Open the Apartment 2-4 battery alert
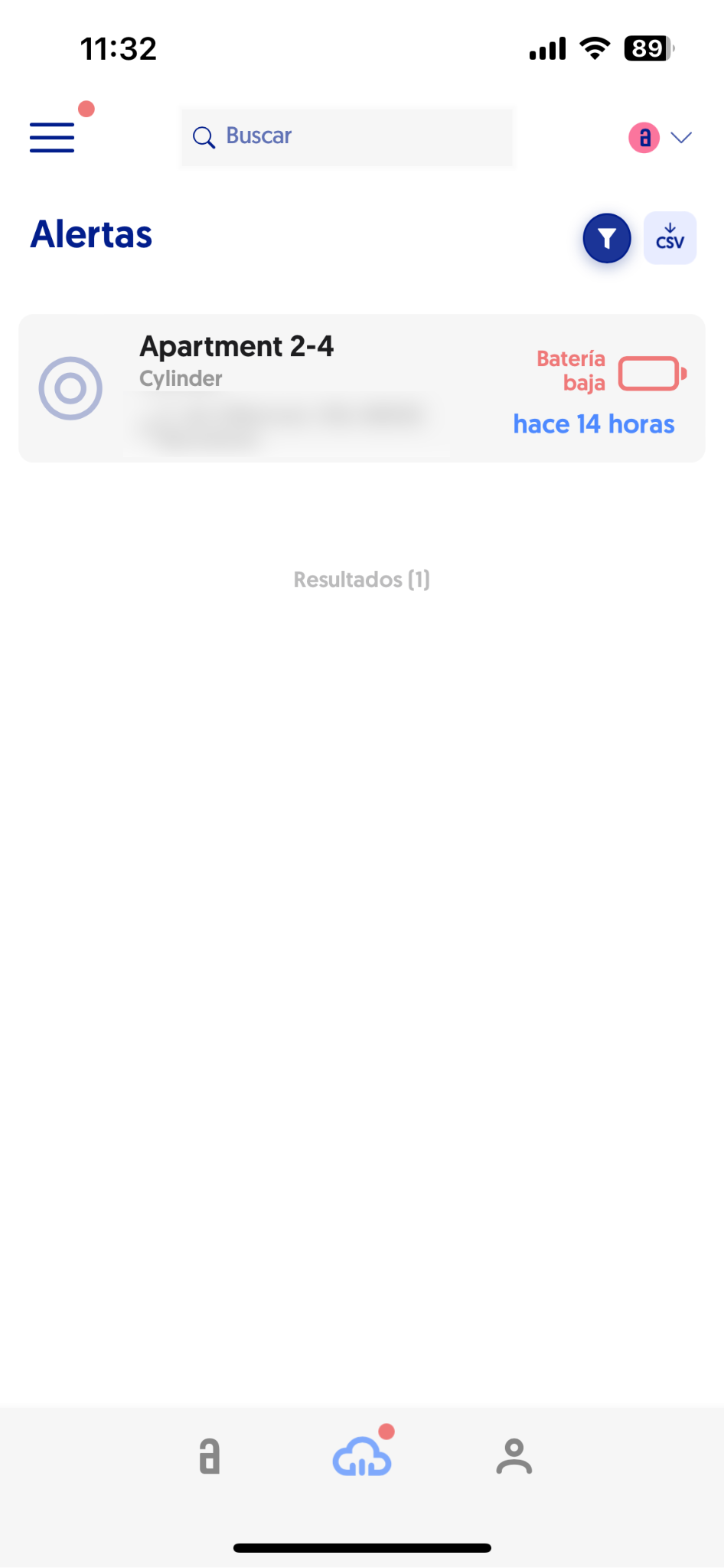This screenshot has height=1568, width=724. point(361,388)
